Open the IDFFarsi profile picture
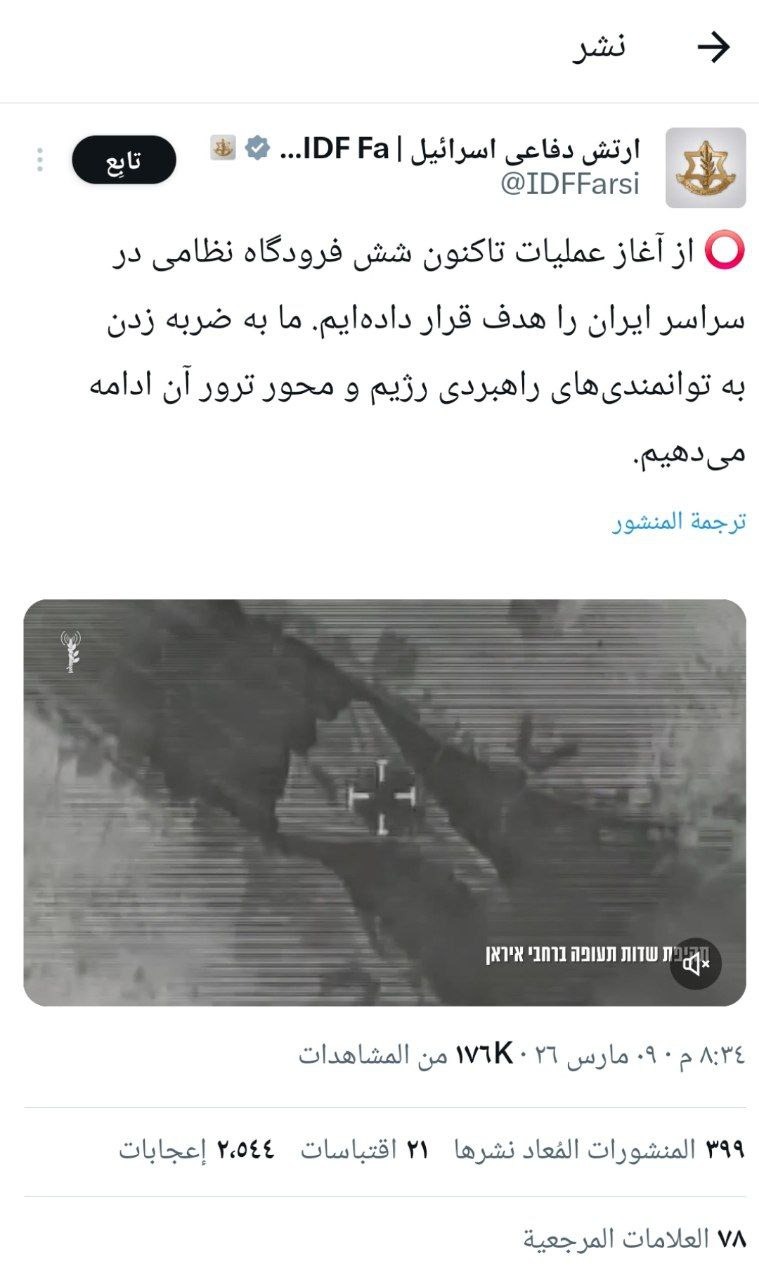759x1280 pixels. click(x=706, y=167)
